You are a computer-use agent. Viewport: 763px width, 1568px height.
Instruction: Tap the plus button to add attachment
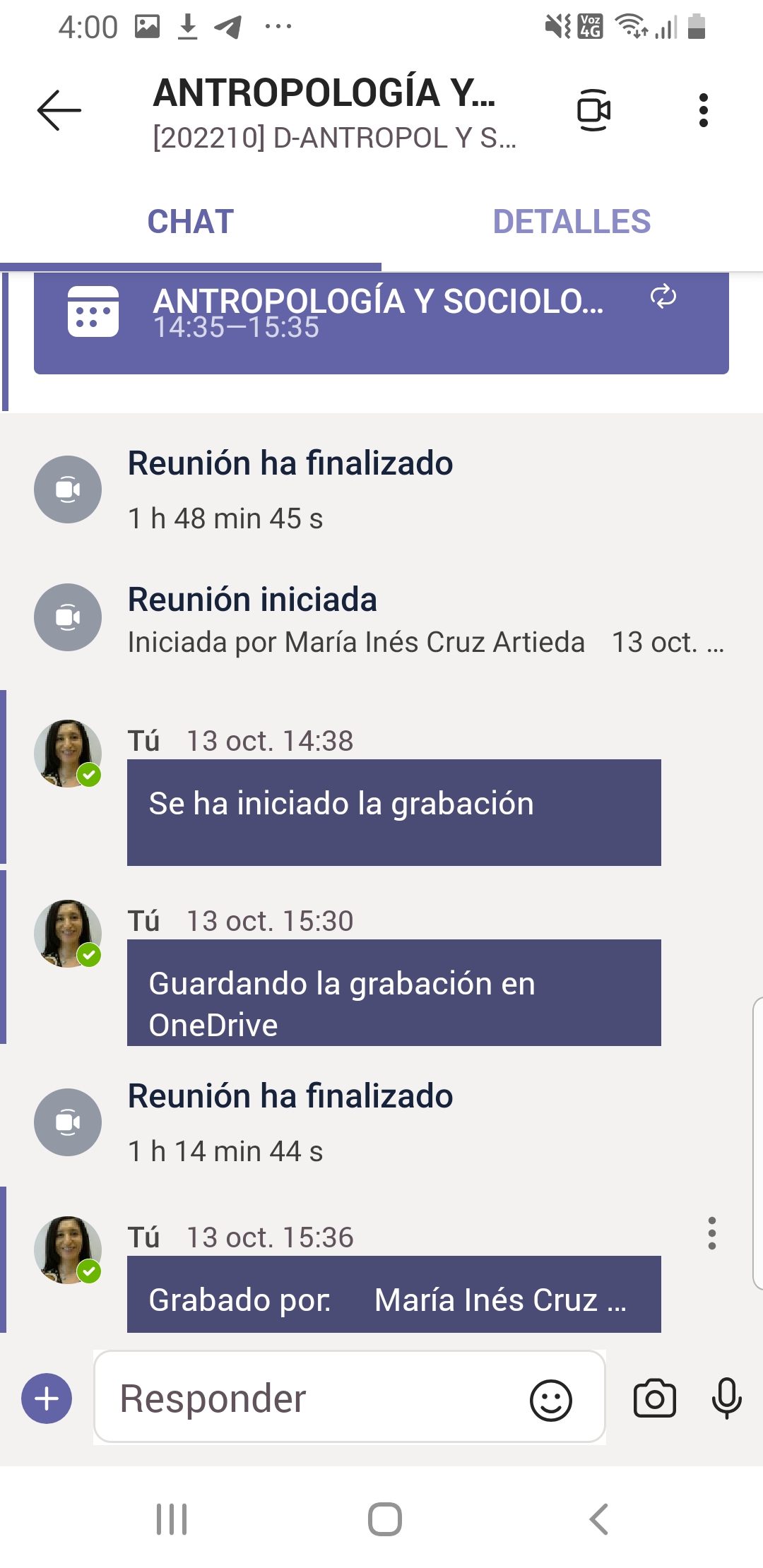47,1398
